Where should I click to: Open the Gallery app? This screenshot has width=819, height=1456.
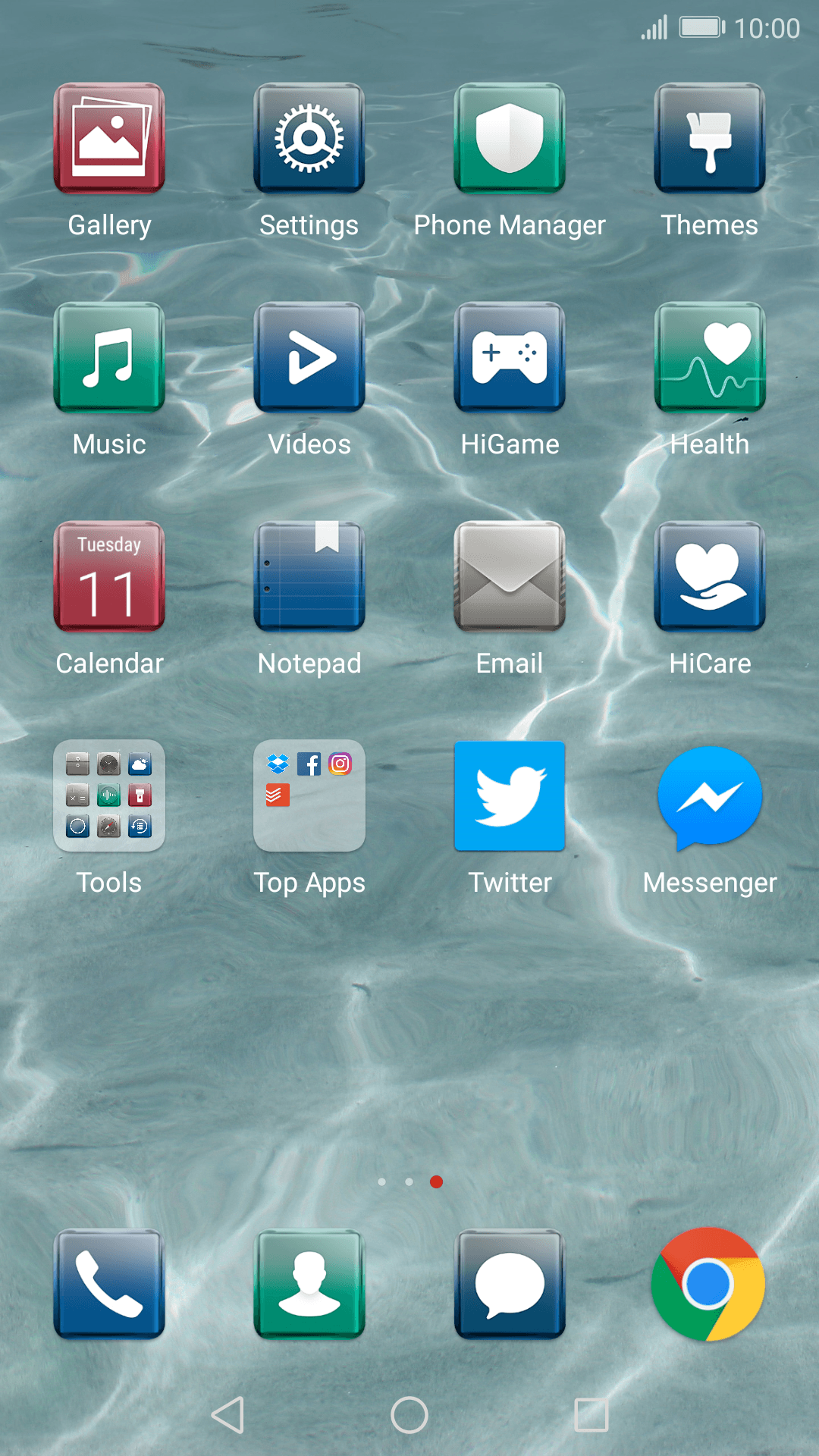109,138
